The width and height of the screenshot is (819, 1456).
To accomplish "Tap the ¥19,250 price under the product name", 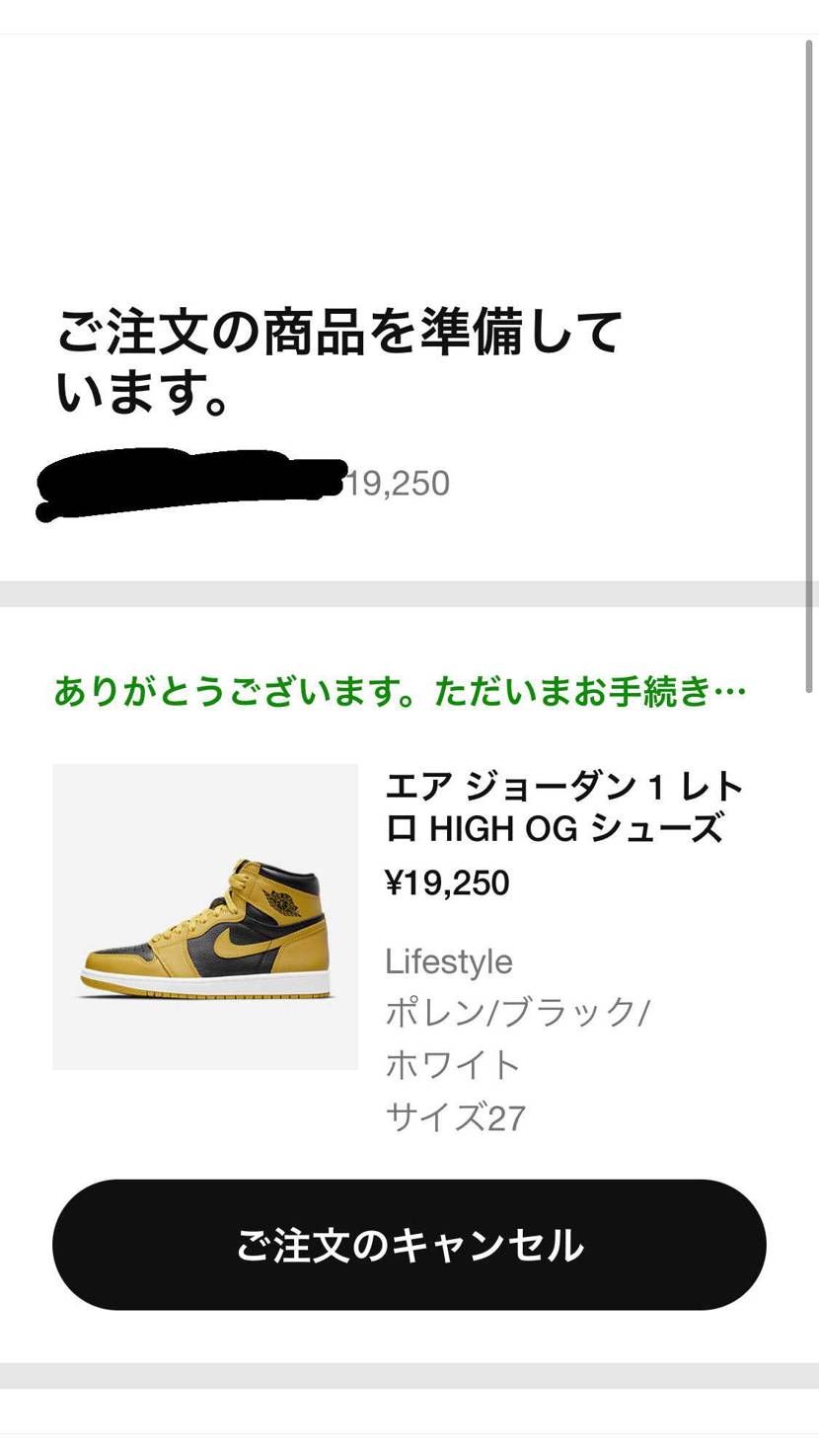I will click(x=449, y=882).
